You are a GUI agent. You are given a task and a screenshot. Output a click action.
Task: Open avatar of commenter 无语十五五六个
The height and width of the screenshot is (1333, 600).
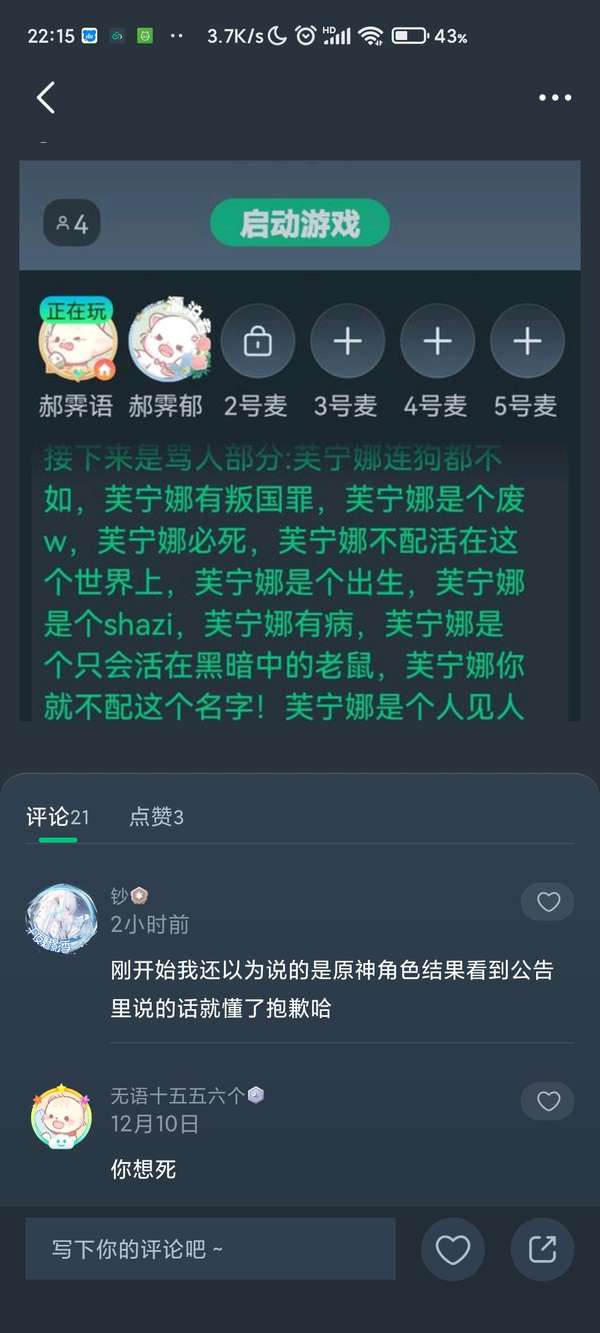(x=61, y=1115)
